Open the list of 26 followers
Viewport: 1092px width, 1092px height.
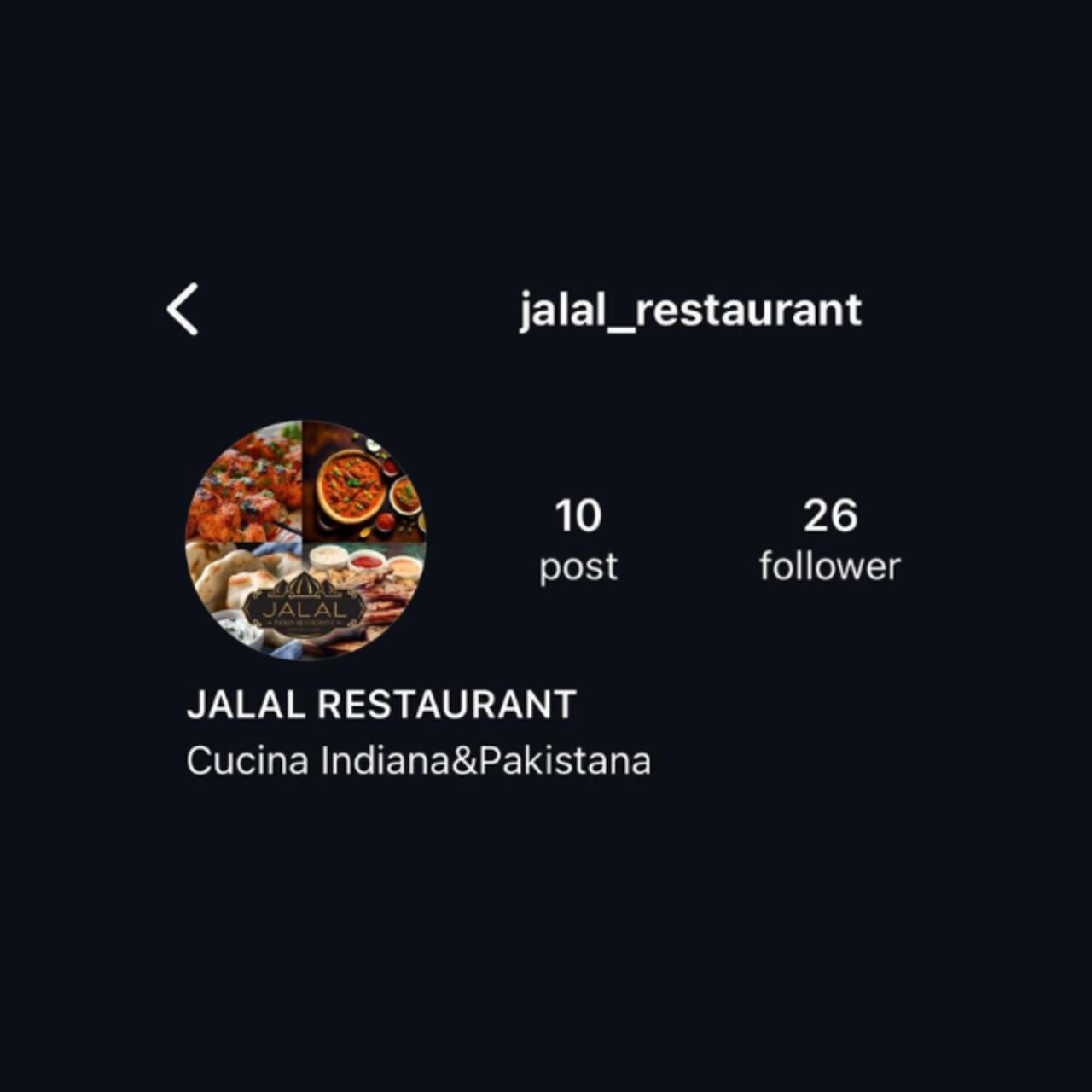[x=829, y=539]
